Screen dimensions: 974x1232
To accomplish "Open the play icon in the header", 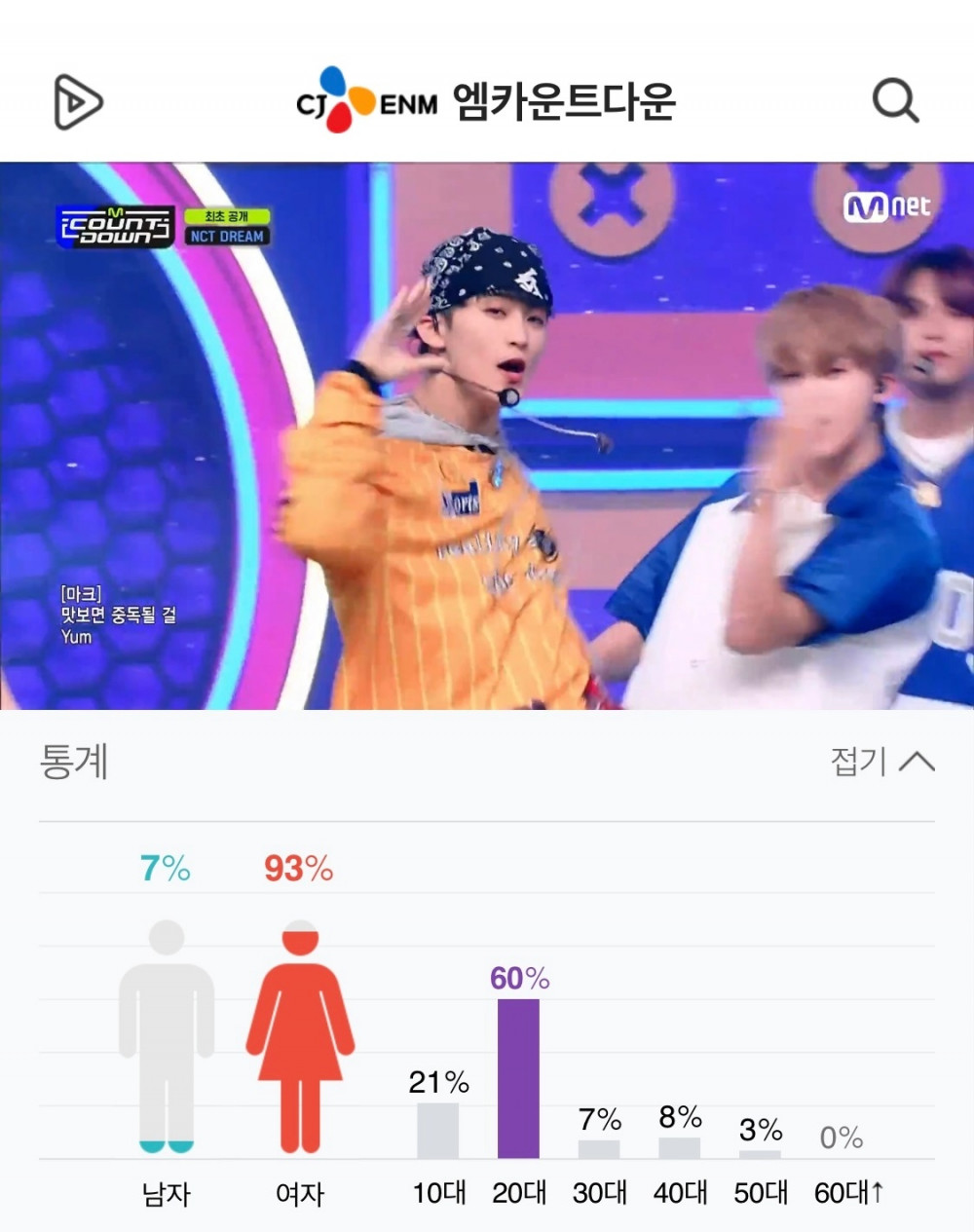I will pyautogui.click(x=77, y=101).
